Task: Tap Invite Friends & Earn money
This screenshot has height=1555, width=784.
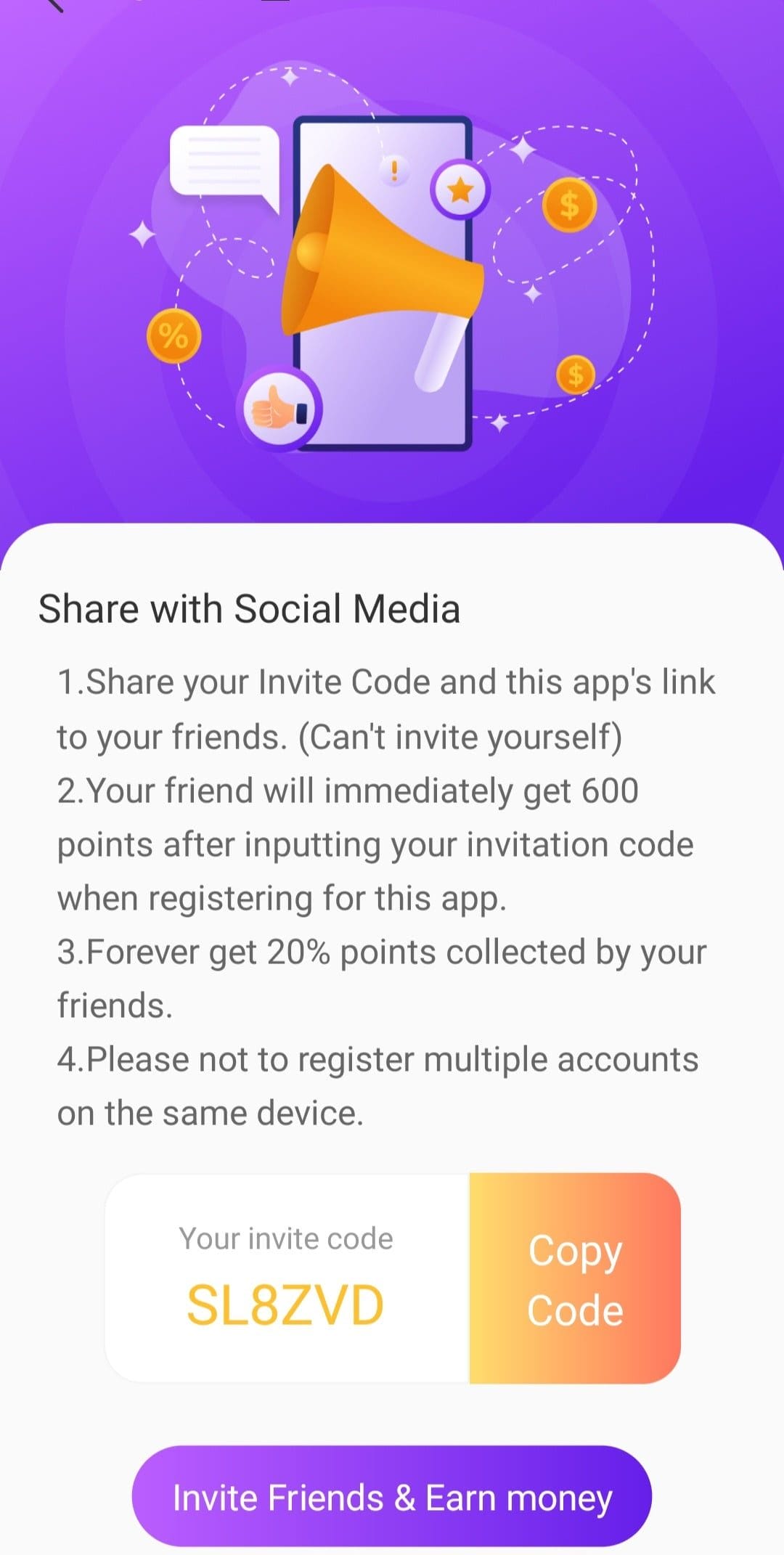Action: [x=392, y=1497]
